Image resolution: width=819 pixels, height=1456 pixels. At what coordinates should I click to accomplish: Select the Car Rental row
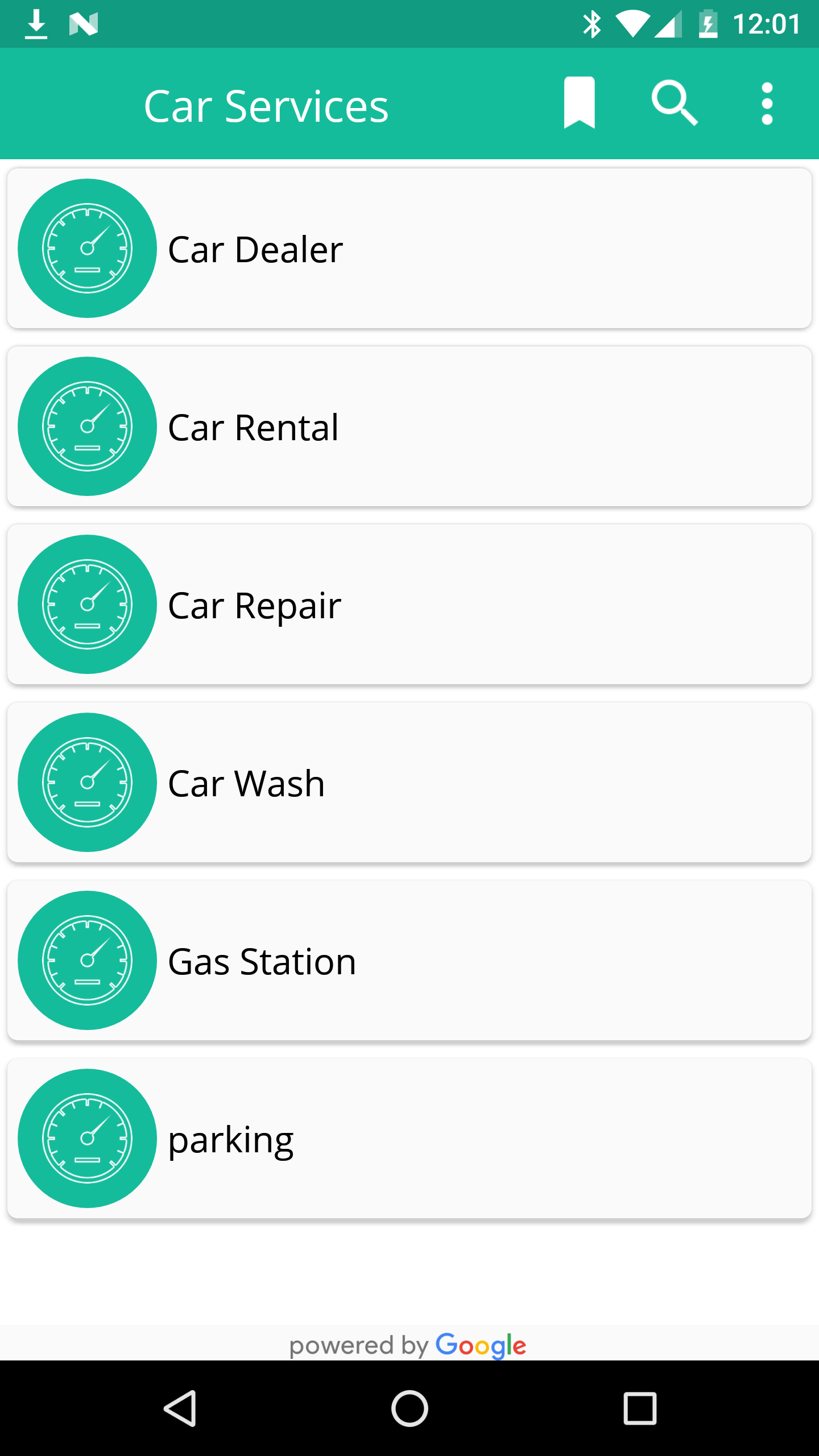point(409,427)
